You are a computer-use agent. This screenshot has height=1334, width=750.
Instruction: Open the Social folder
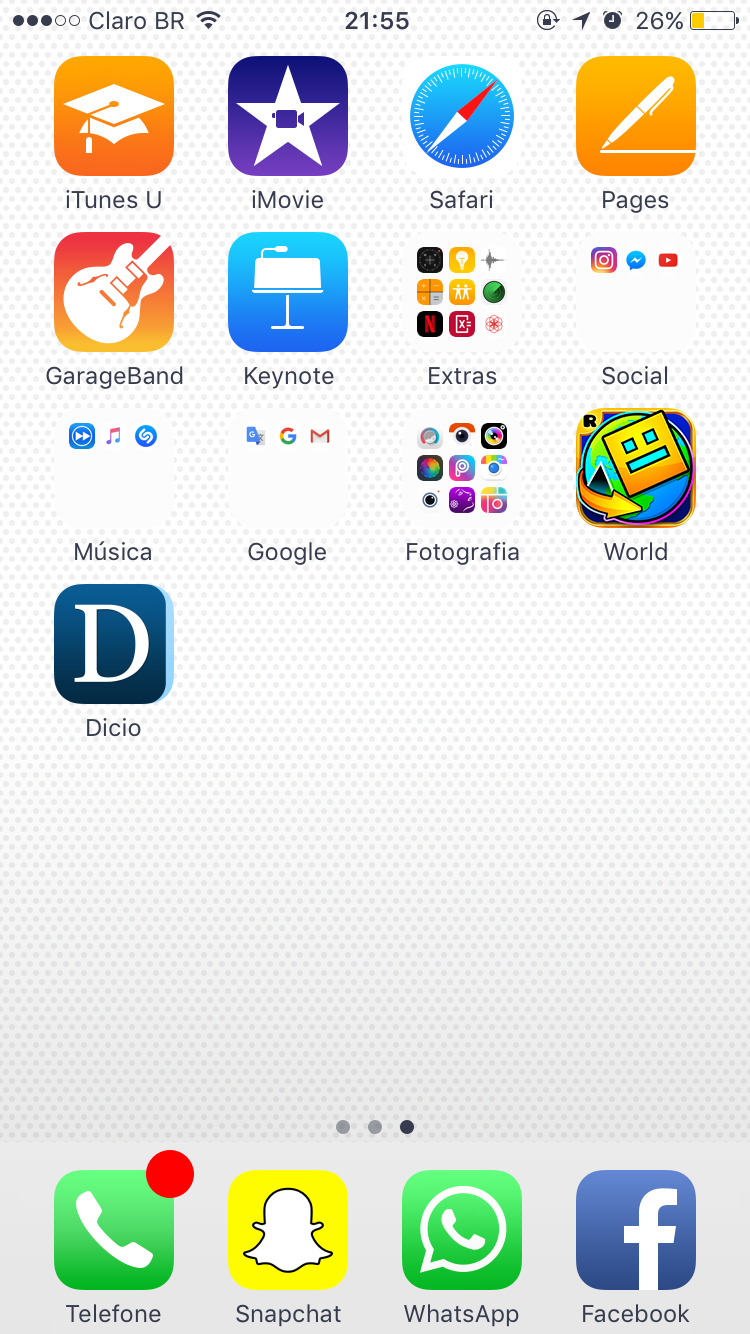(636, 292)
